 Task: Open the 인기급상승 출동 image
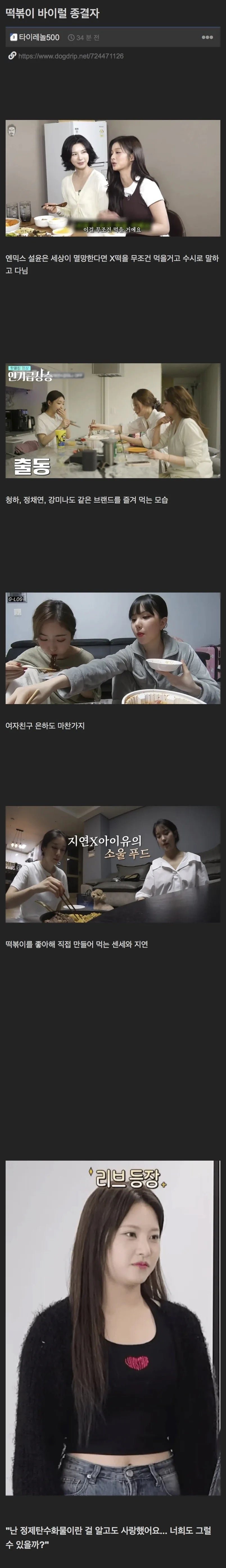point(113,420)
